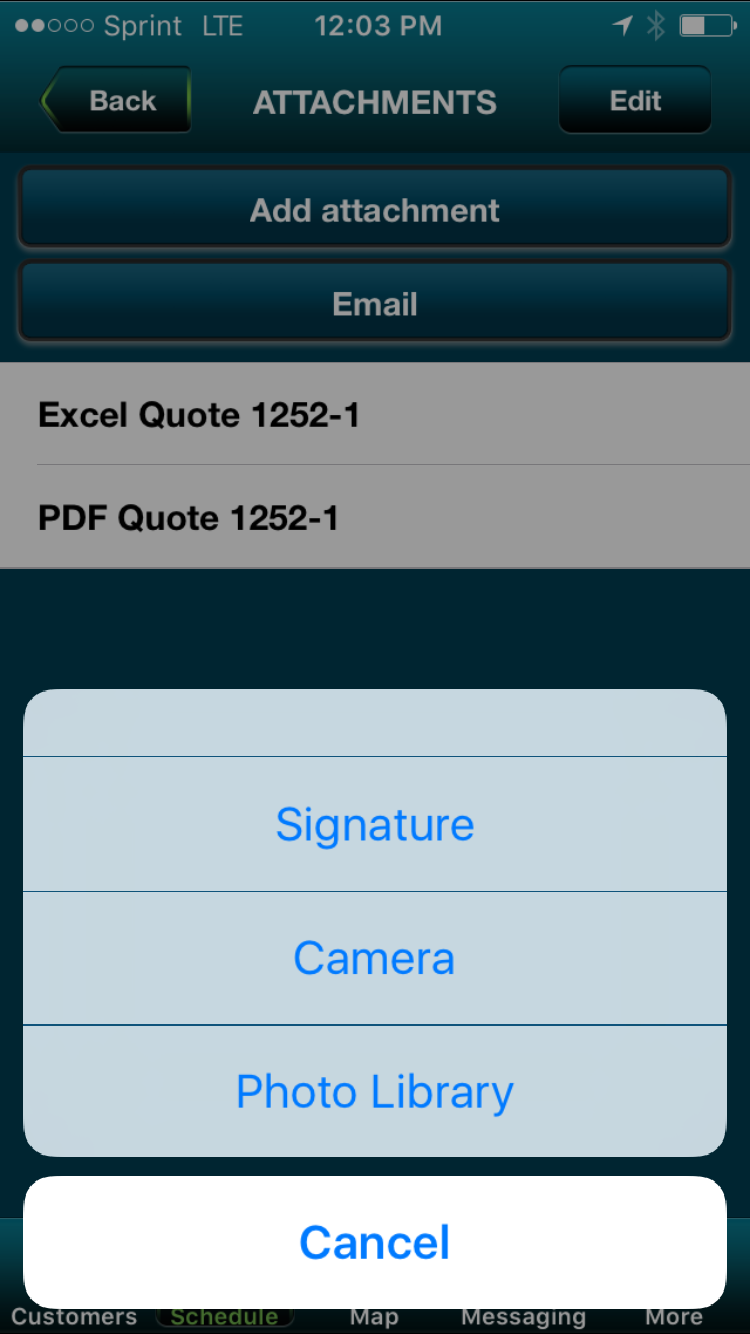The image size is (750, 1334).
Task: Choose Signature from the action sheet
Action: pos(374,825)
